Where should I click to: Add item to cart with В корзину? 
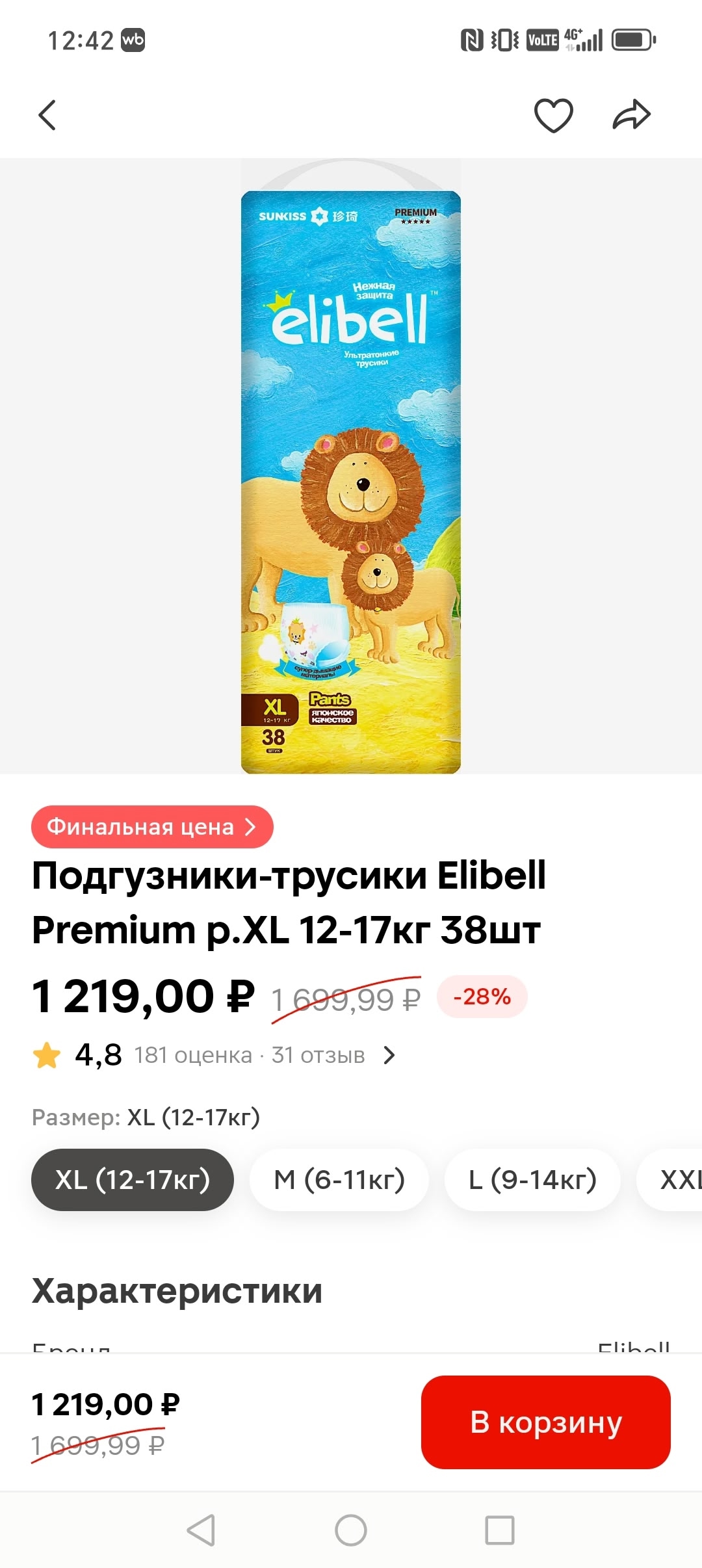546,1422
